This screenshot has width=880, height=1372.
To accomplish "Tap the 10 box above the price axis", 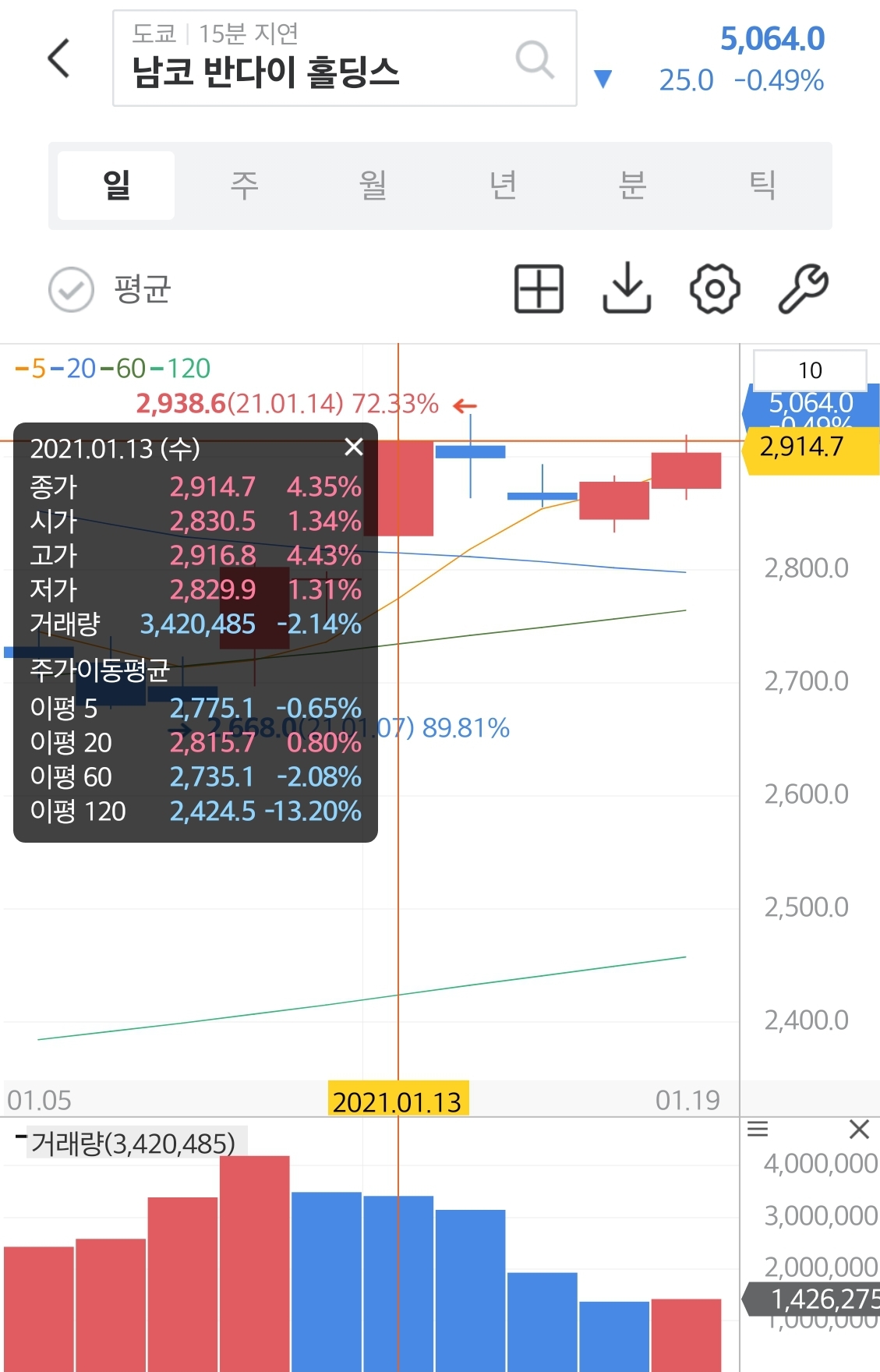I will coord(810,370).
